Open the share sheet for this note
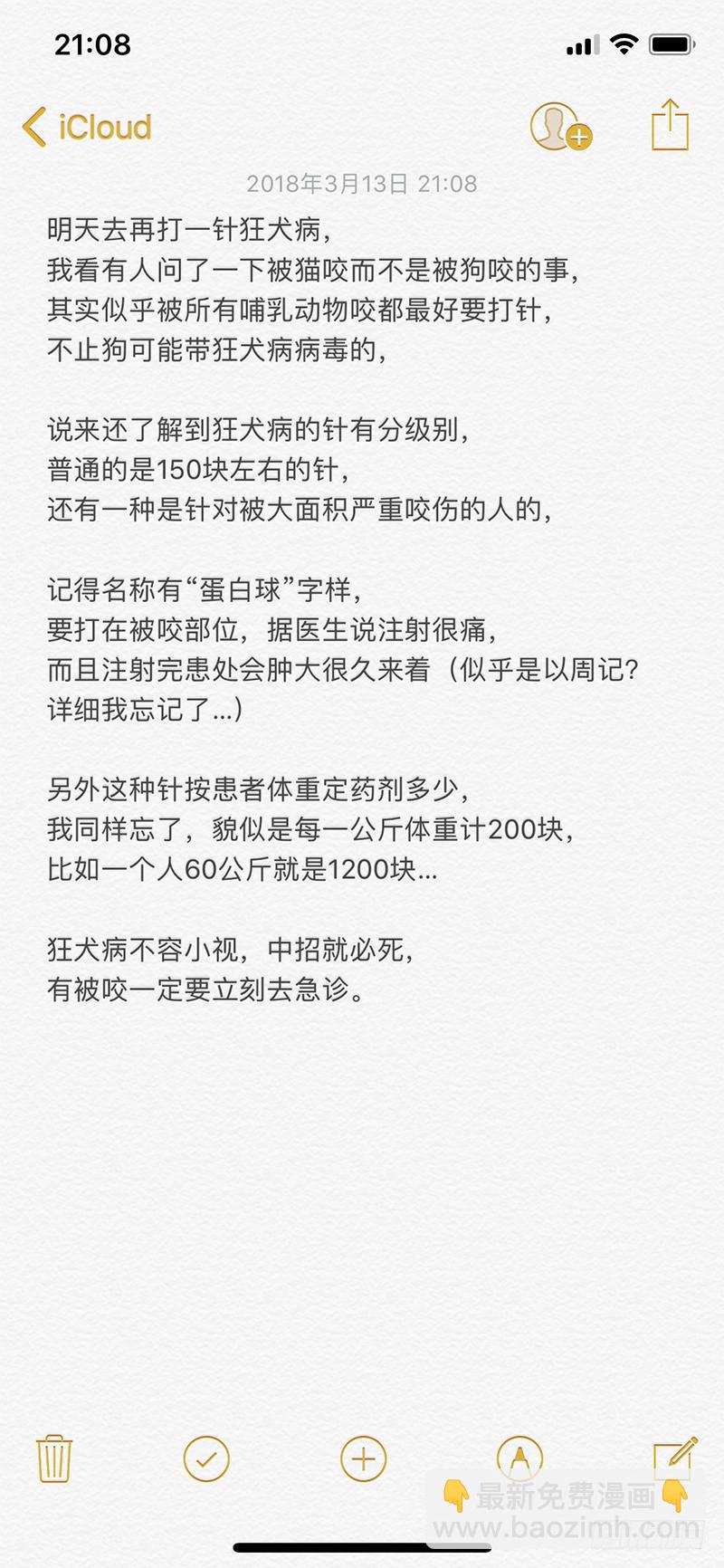Image resolution: width=724 pixels, height=1568 pixels. click(x=670, y=125)
